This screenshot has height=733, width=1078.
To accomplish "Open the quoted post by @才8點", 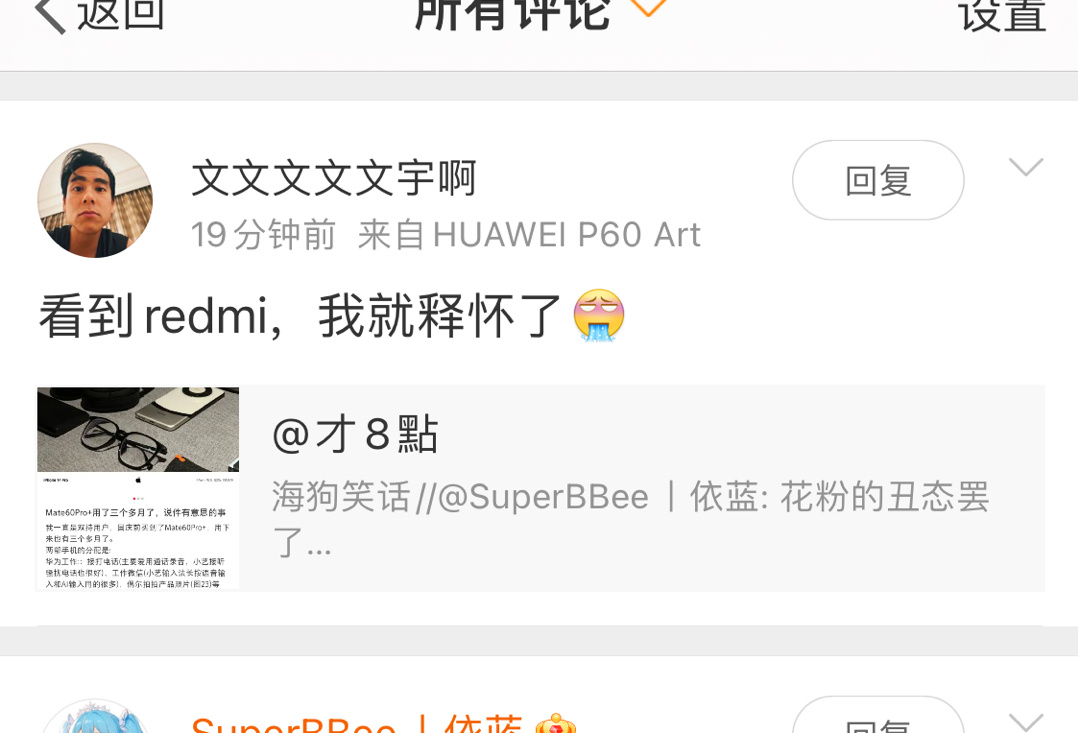I will [540, 488].
